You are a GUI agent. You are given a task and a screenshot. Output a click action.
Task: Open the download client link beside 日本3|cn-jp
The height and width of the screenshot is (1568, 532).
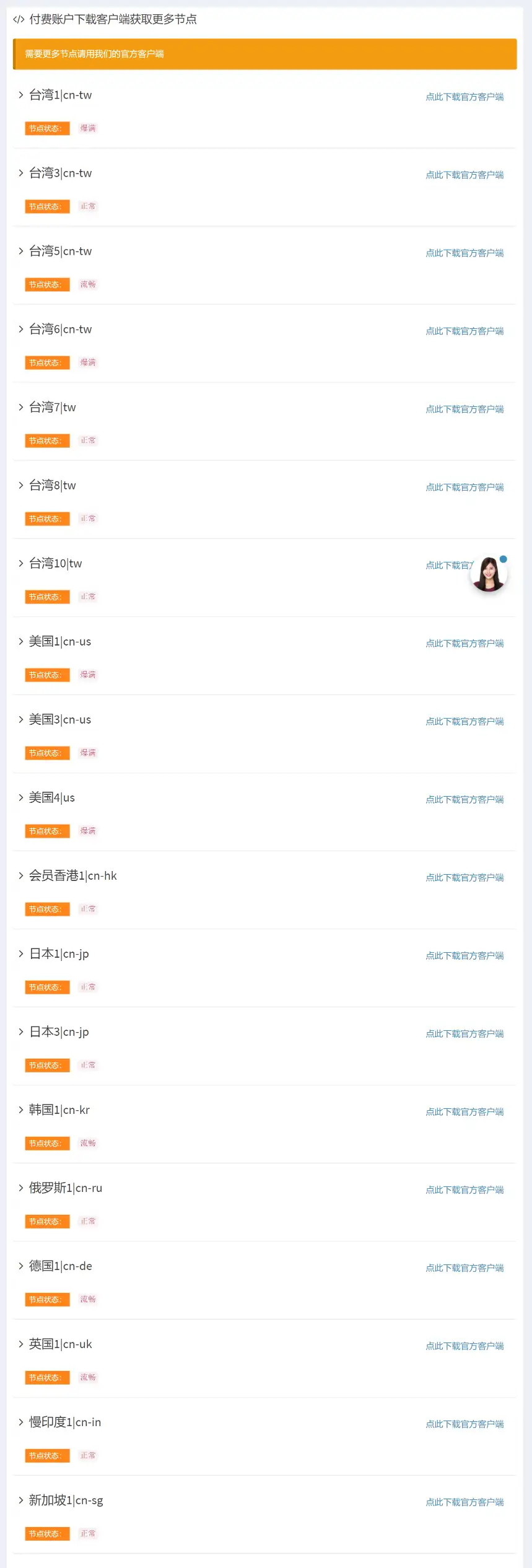(x=464, y=1033)
